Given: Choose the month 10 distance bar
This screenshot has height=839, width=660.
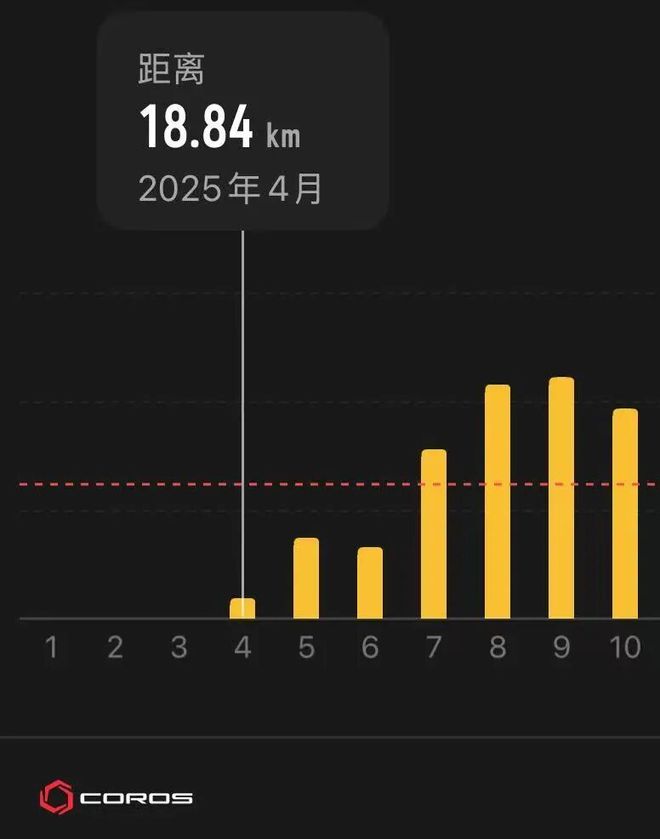Looking at the screenshot, I should [625, 514].
